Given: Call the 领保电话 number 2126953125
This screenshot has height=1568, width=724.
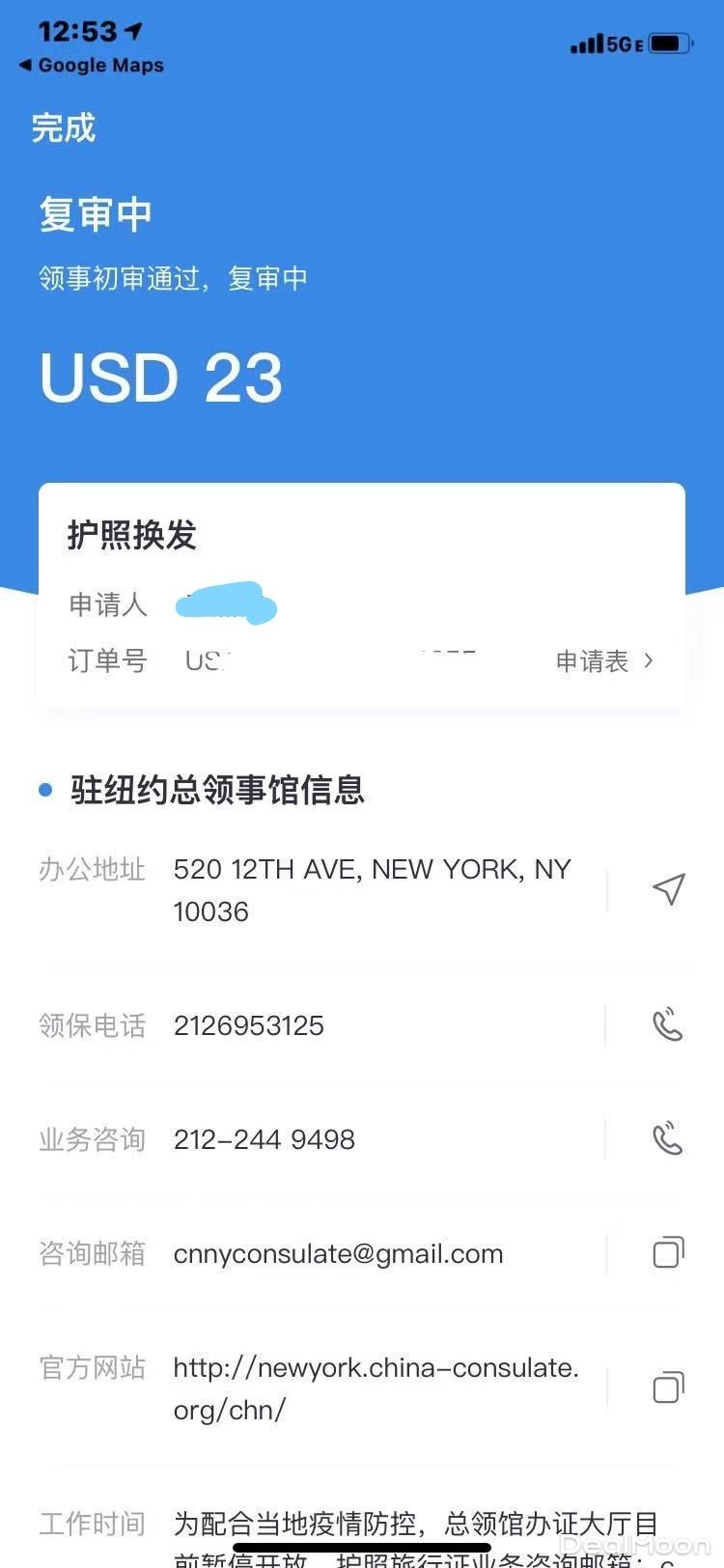Looking at the screenshot, I should [x=667, y=1024].
